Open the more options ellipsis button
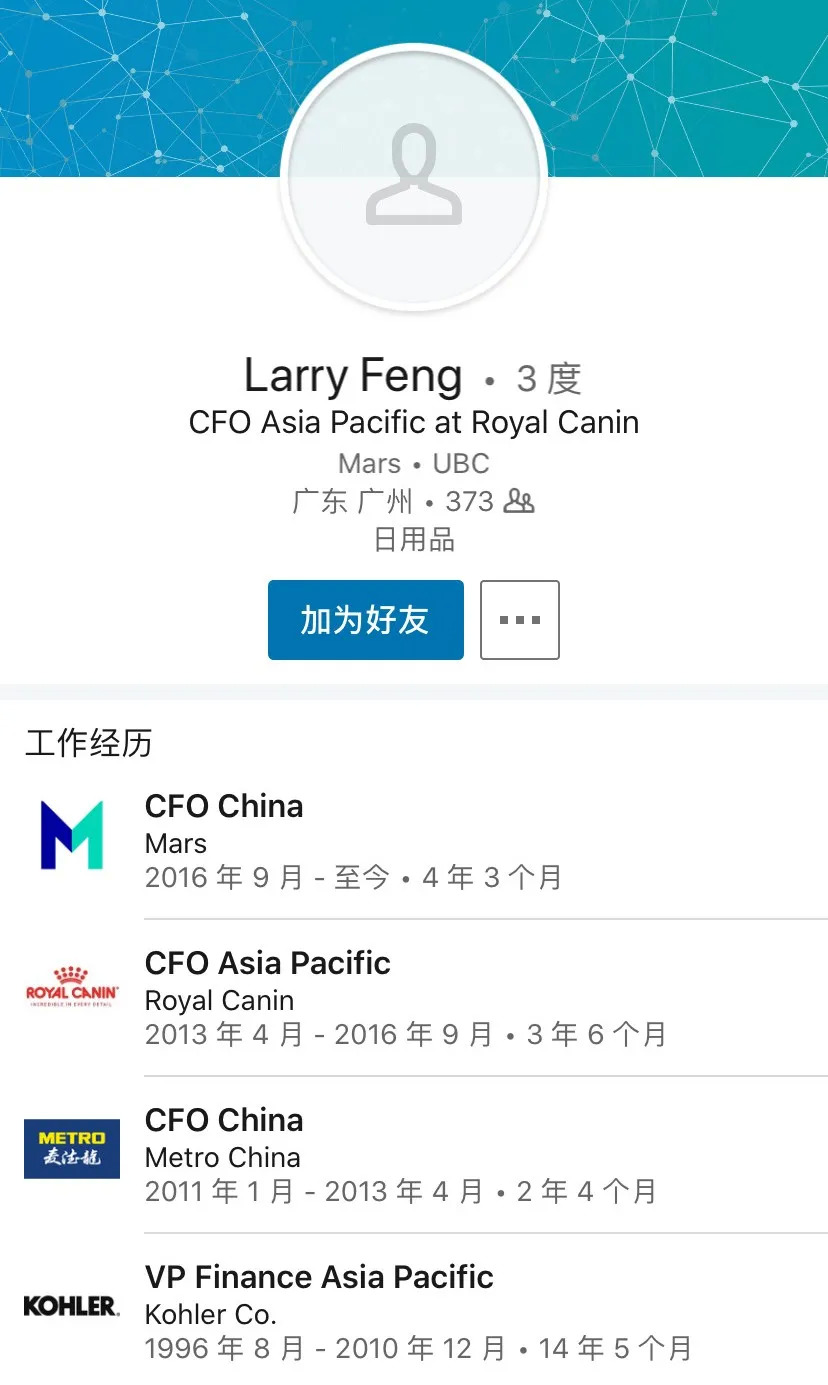Viewport: 828px width, 1385px height. [519, 620]
